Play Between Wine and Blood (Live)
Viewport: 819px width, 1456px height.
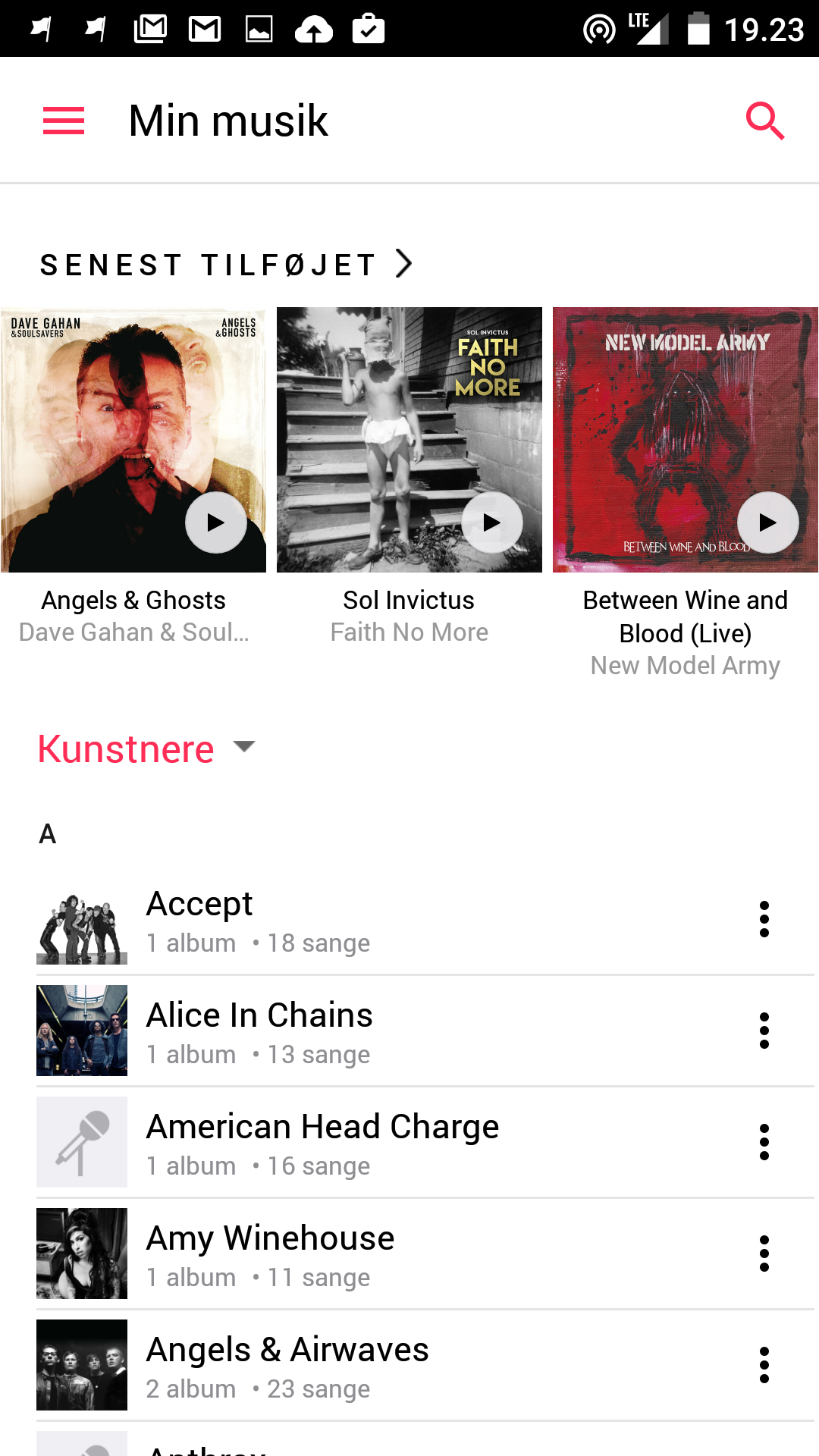[x=768, y=522]
